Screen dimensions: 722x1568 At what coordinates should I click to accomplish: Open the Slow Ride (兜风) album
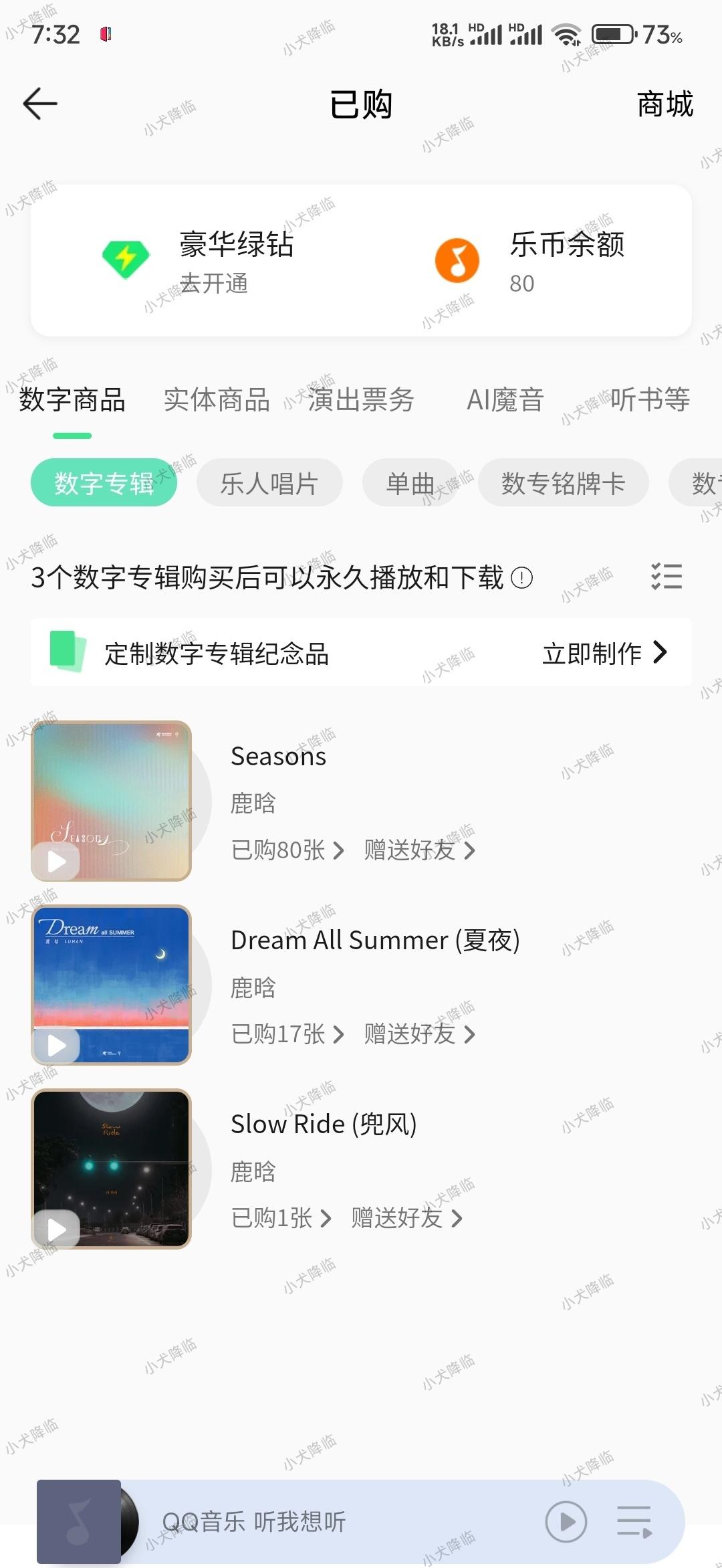click(x=324, y=1124)
